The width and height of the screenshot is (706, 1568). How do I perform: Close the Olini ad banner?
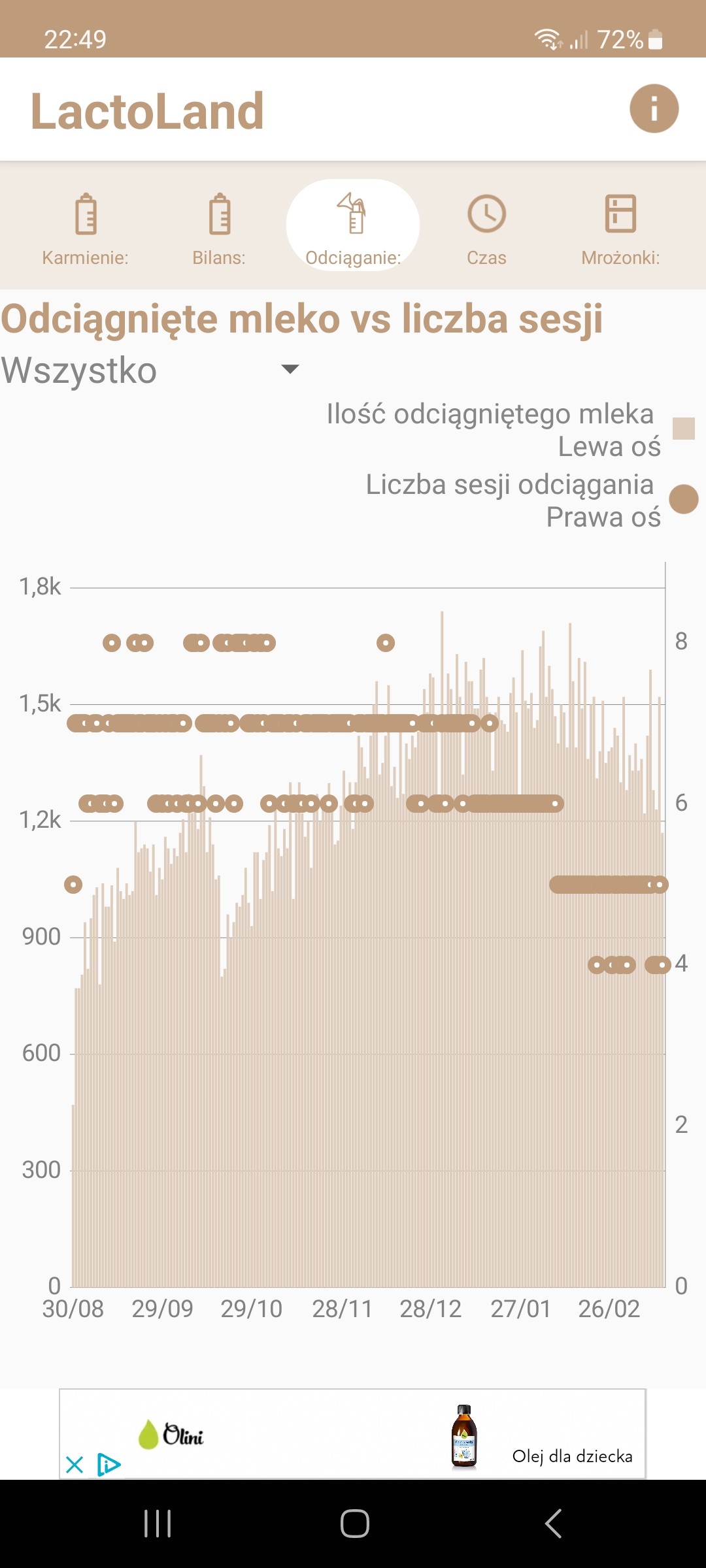click(x=75, y=1465)
